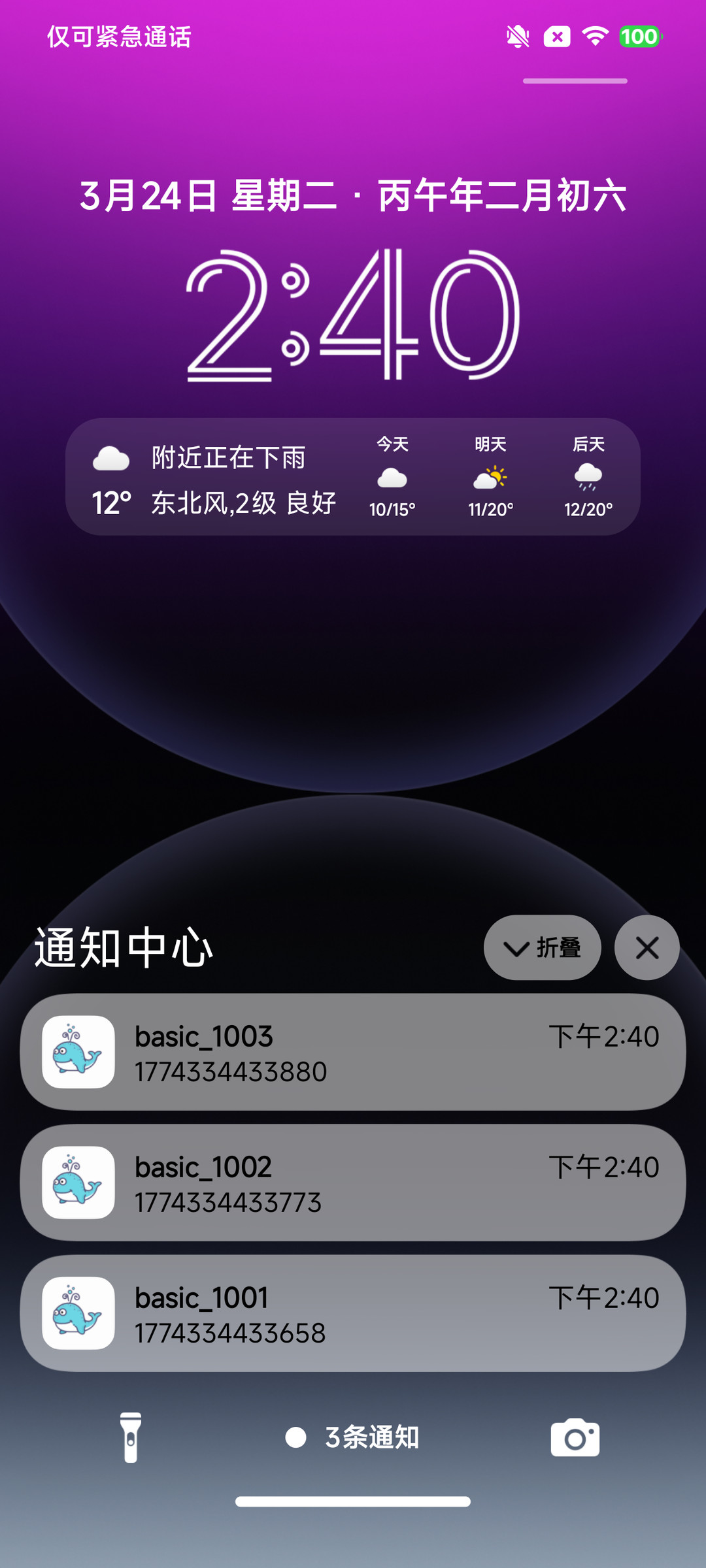Open the basic_1002 notification
This screenshot has width=706, height=1568.
pyautogui.click(x=353, y=1183)
